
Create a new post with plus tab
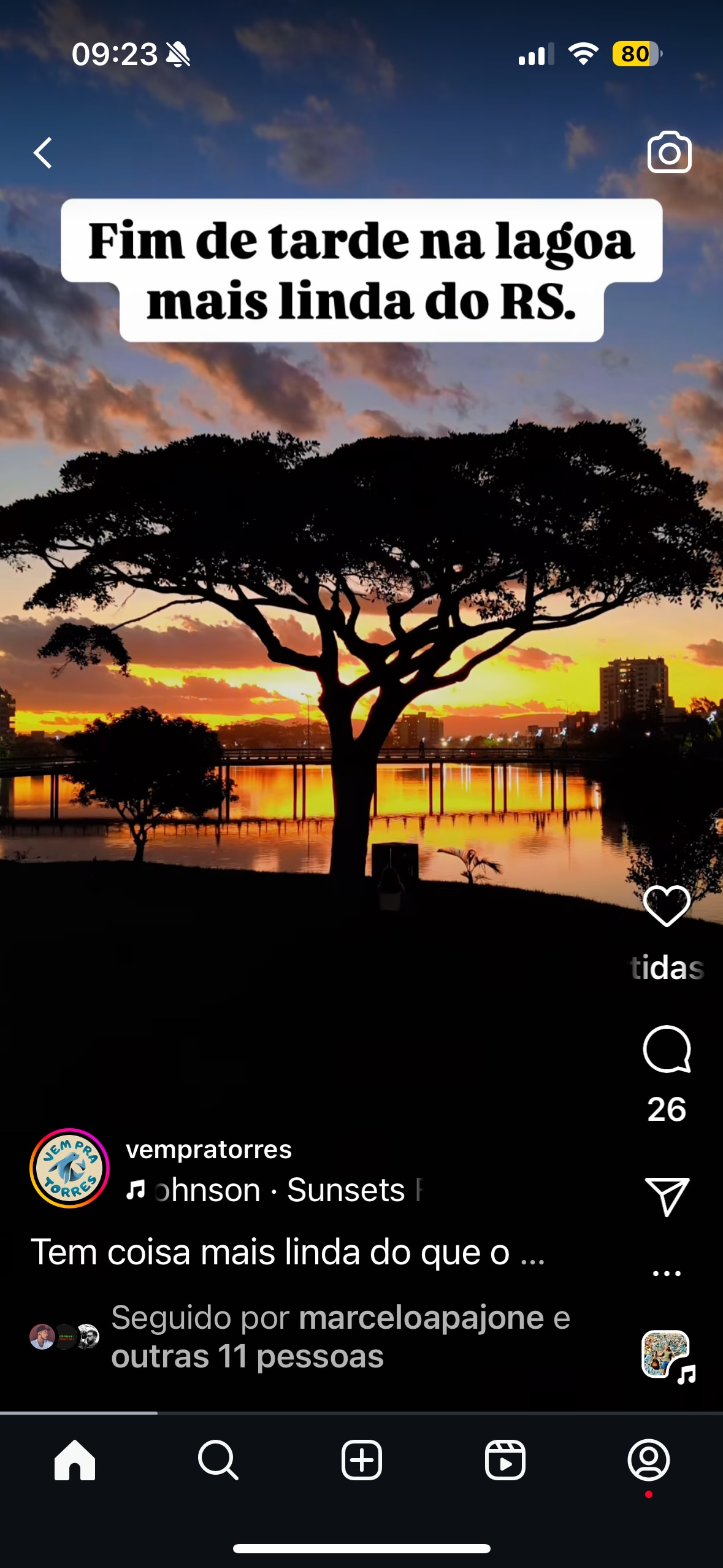click(x=361, y=1460)
